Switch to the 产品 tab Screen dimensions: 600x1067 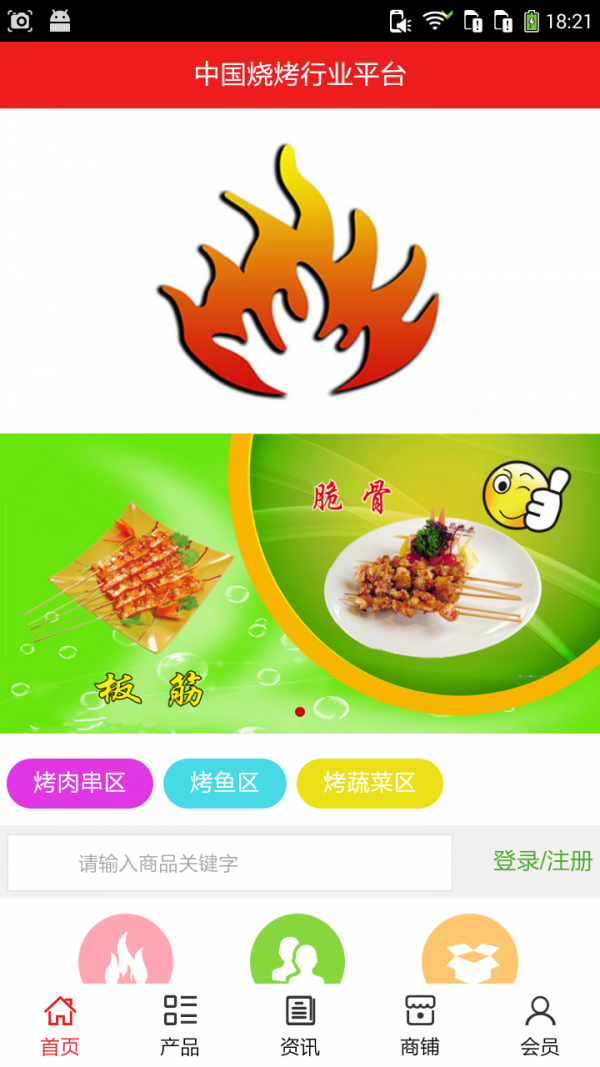(x=180, y=1025)
